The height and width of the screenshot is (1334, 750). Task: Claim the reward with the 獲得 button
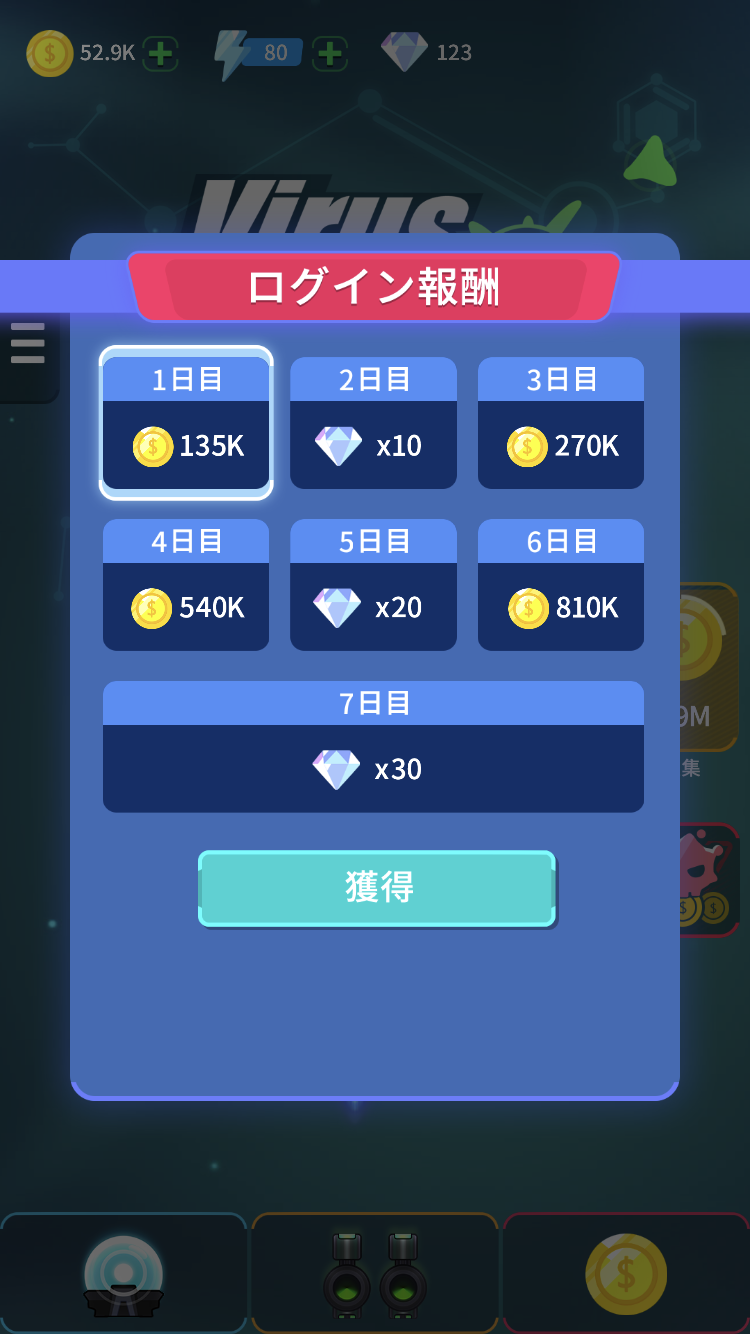click(376, 888)
